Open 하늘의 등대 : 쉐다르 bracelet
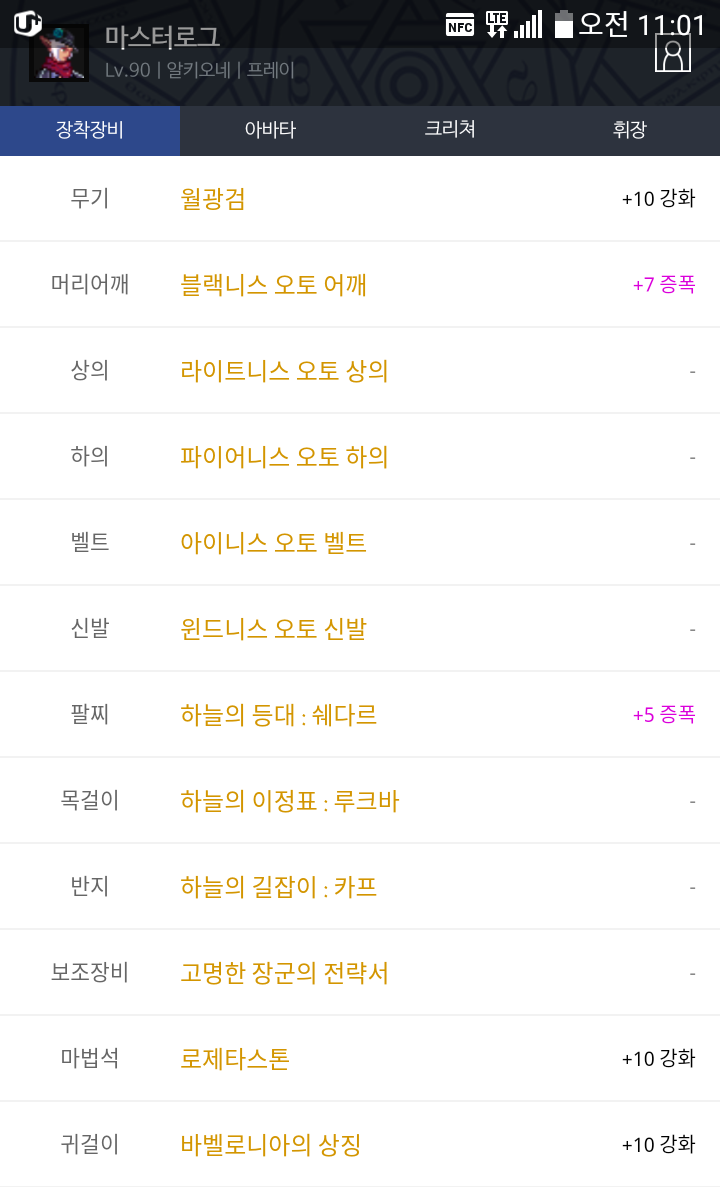The width and height of the screenshot is (720, 1187). coord(360,715)
